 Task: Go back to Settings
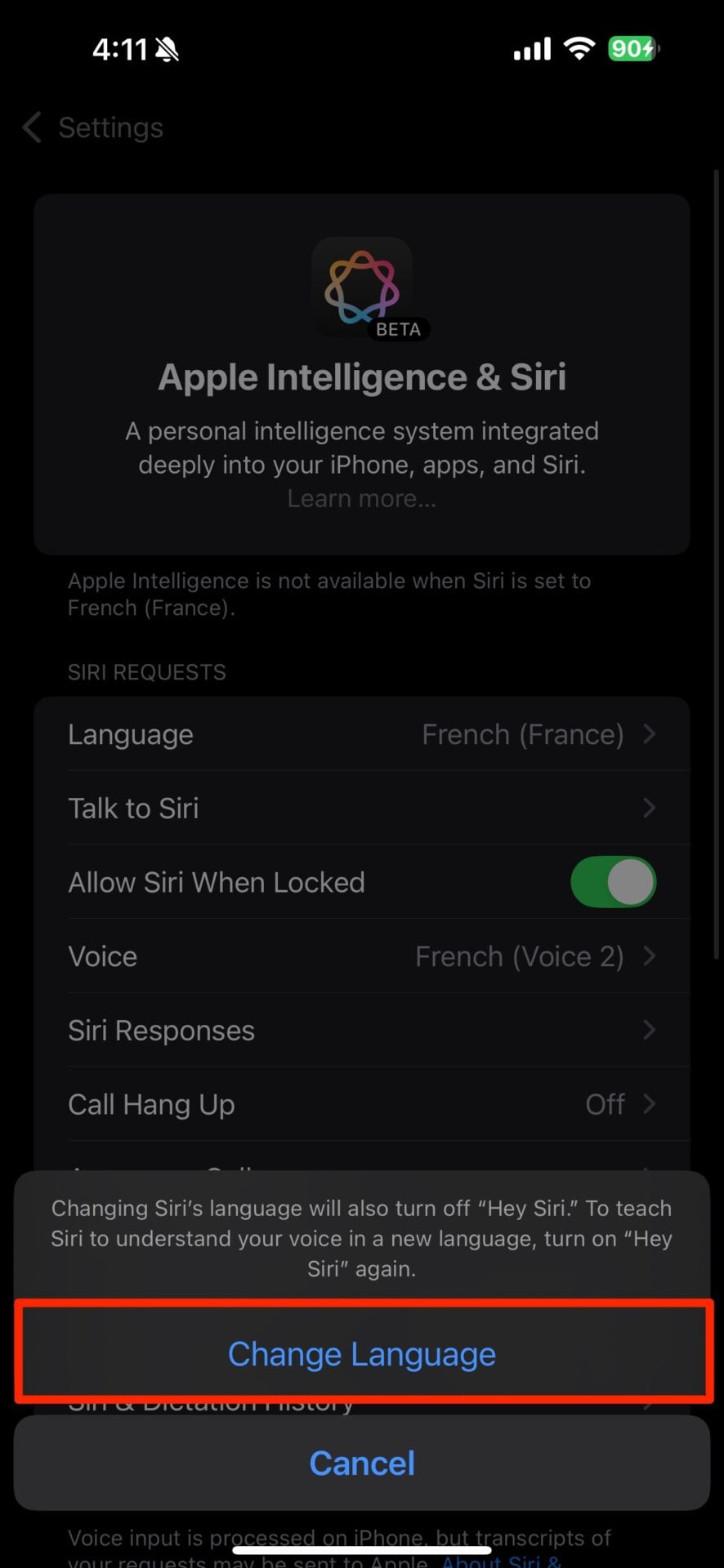pyautogui.click(x=94, y=128)
